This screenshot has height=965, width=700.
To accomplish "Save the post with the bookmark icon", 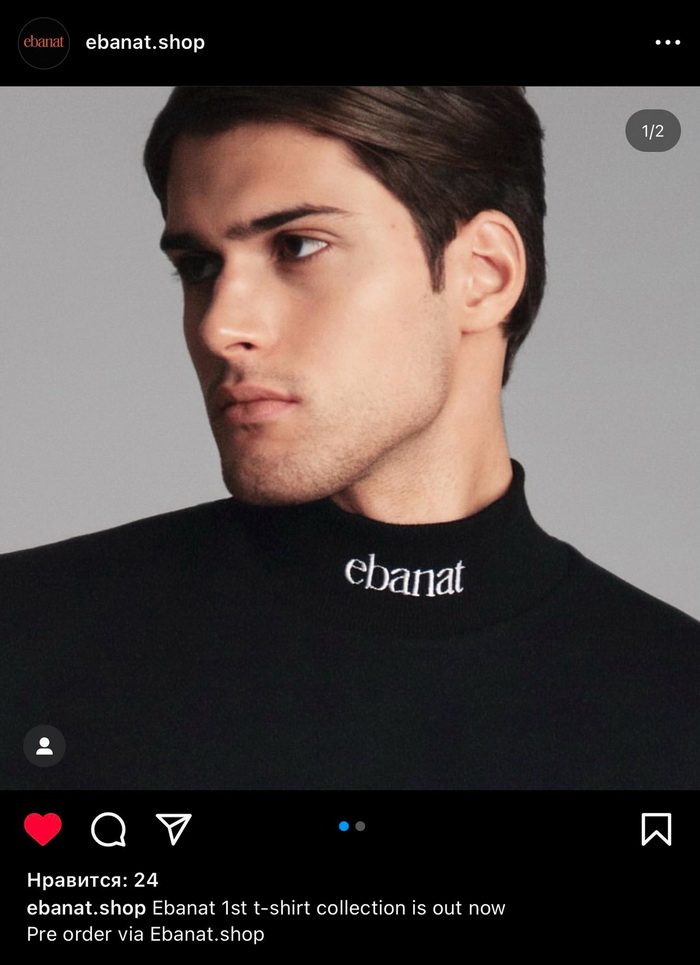I will click(x=656, y=829).
